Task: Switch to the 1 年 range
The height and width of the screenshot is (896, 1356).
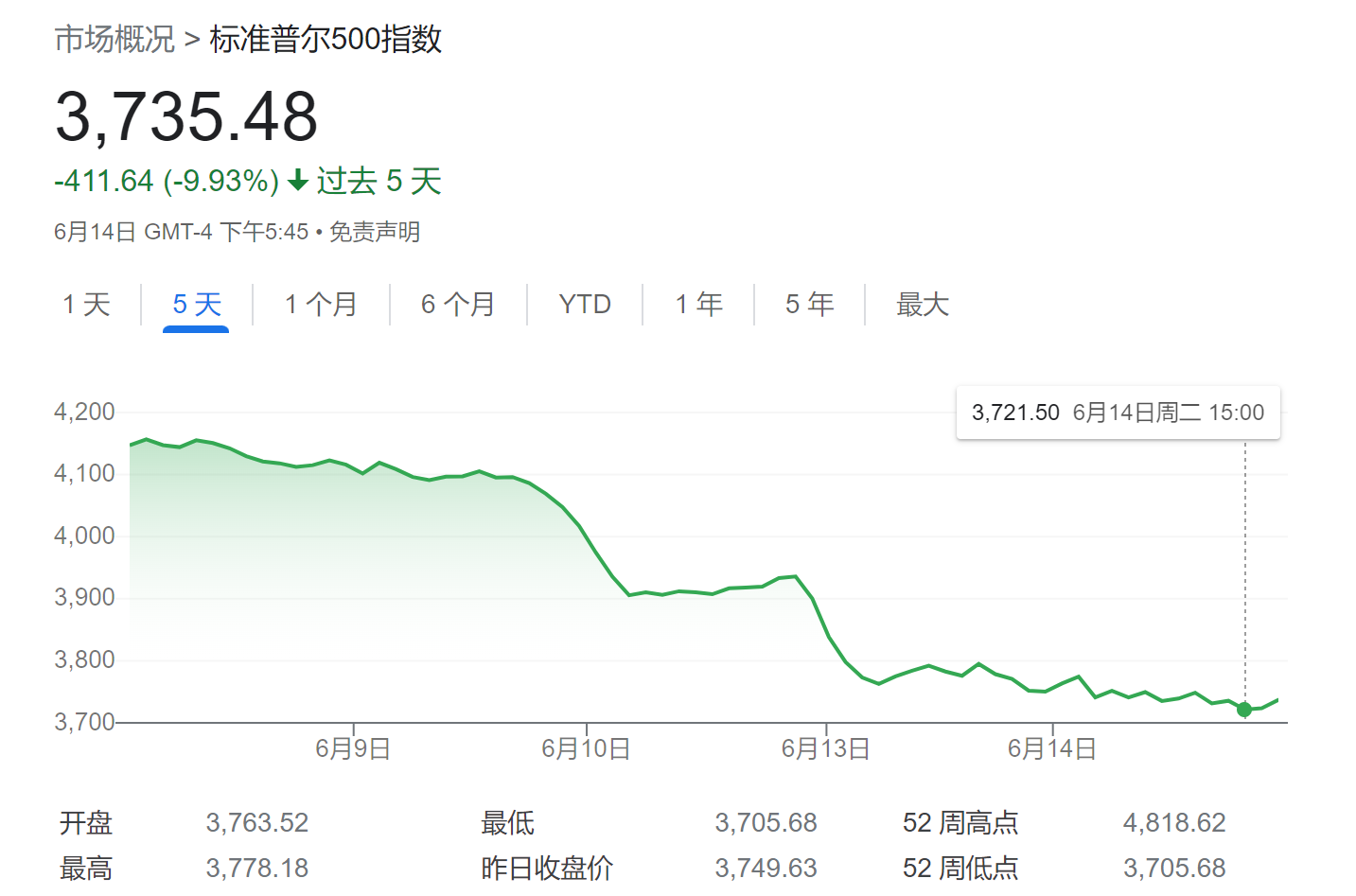Action: click(698, 304)
